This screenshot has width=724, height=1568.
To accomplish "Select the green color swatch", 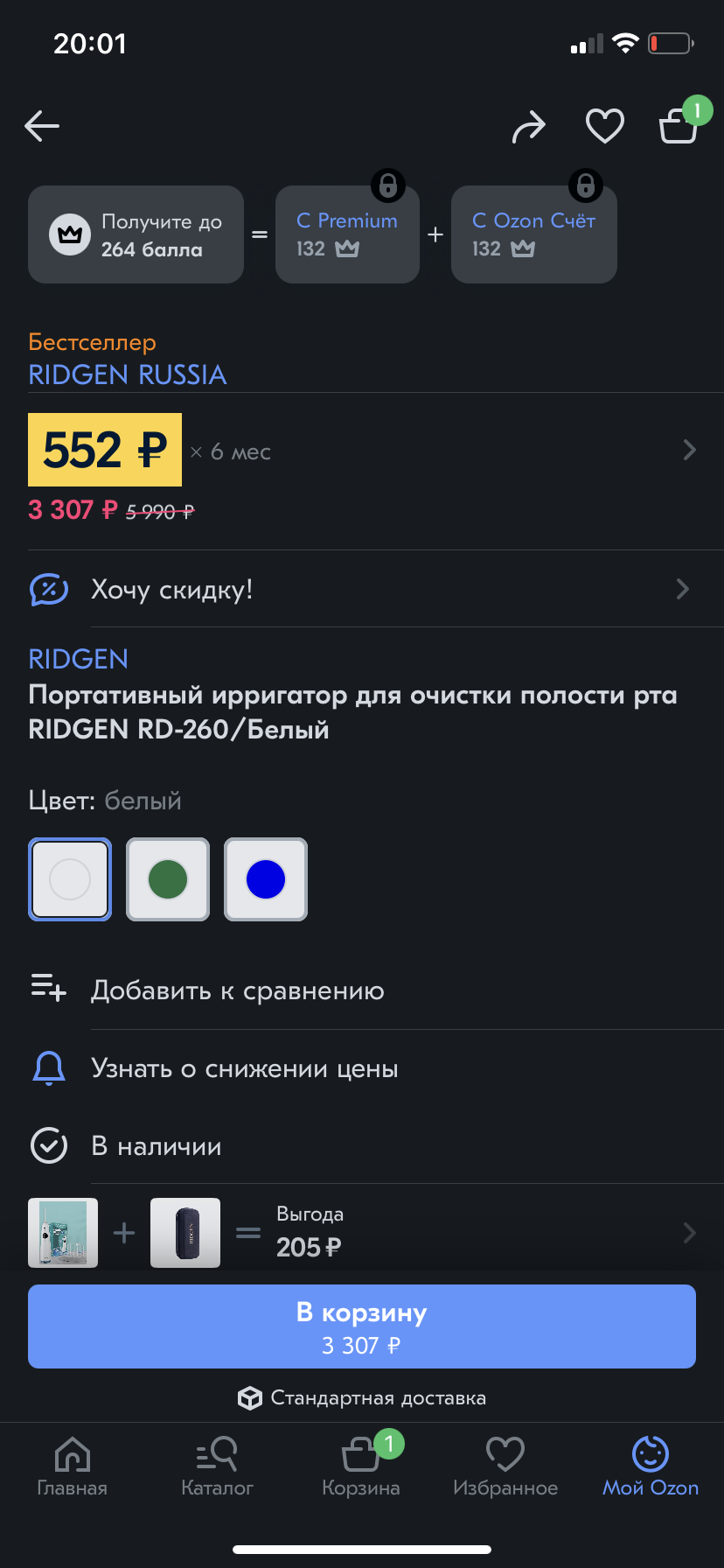I will (168, 879).
